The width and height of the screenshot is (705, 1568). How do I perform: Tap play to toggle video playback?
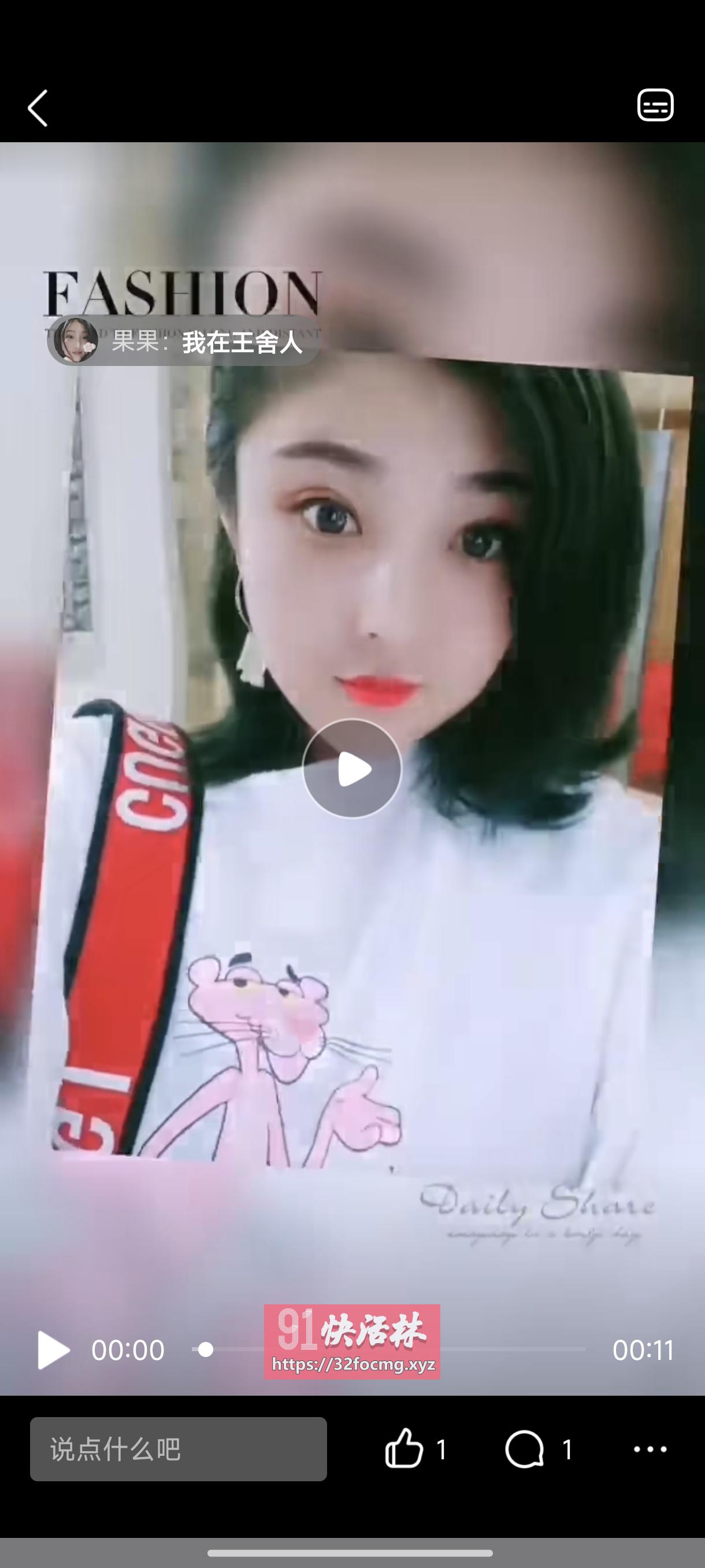(352, 770)
